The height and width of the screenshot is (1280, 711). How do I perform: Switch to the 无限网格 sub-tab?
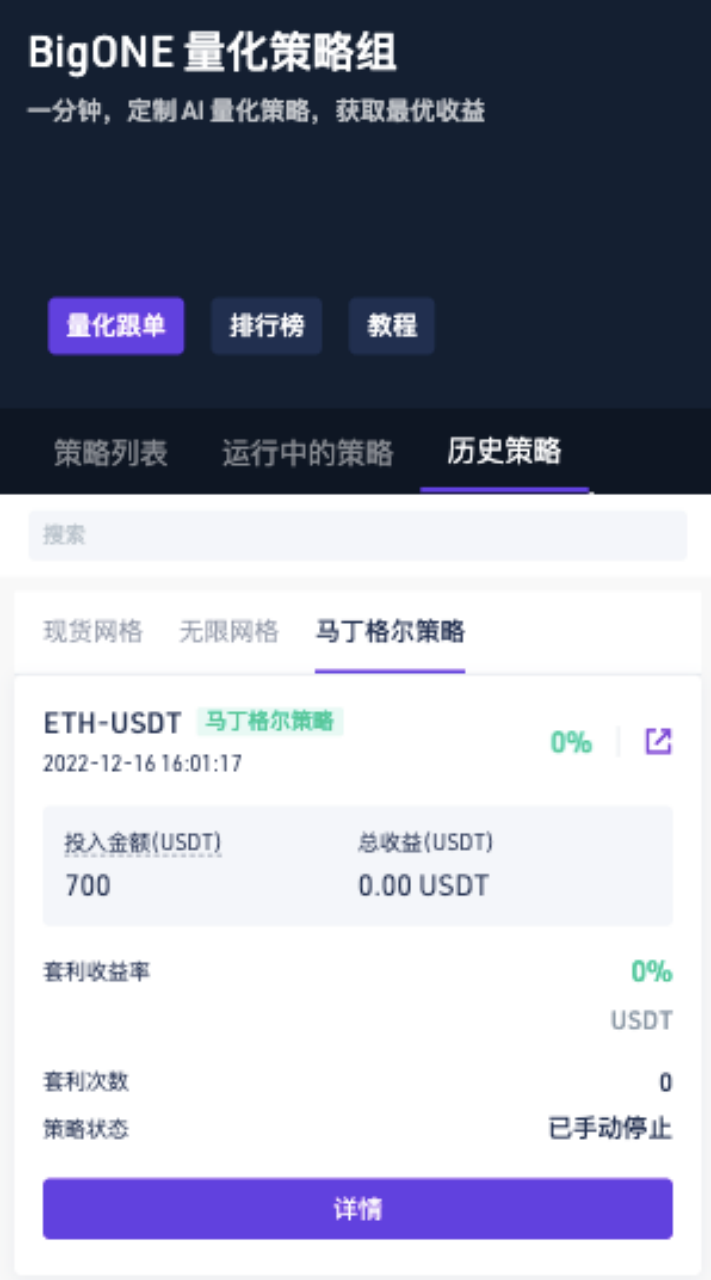pyautogui.click(x=228, y=632)
